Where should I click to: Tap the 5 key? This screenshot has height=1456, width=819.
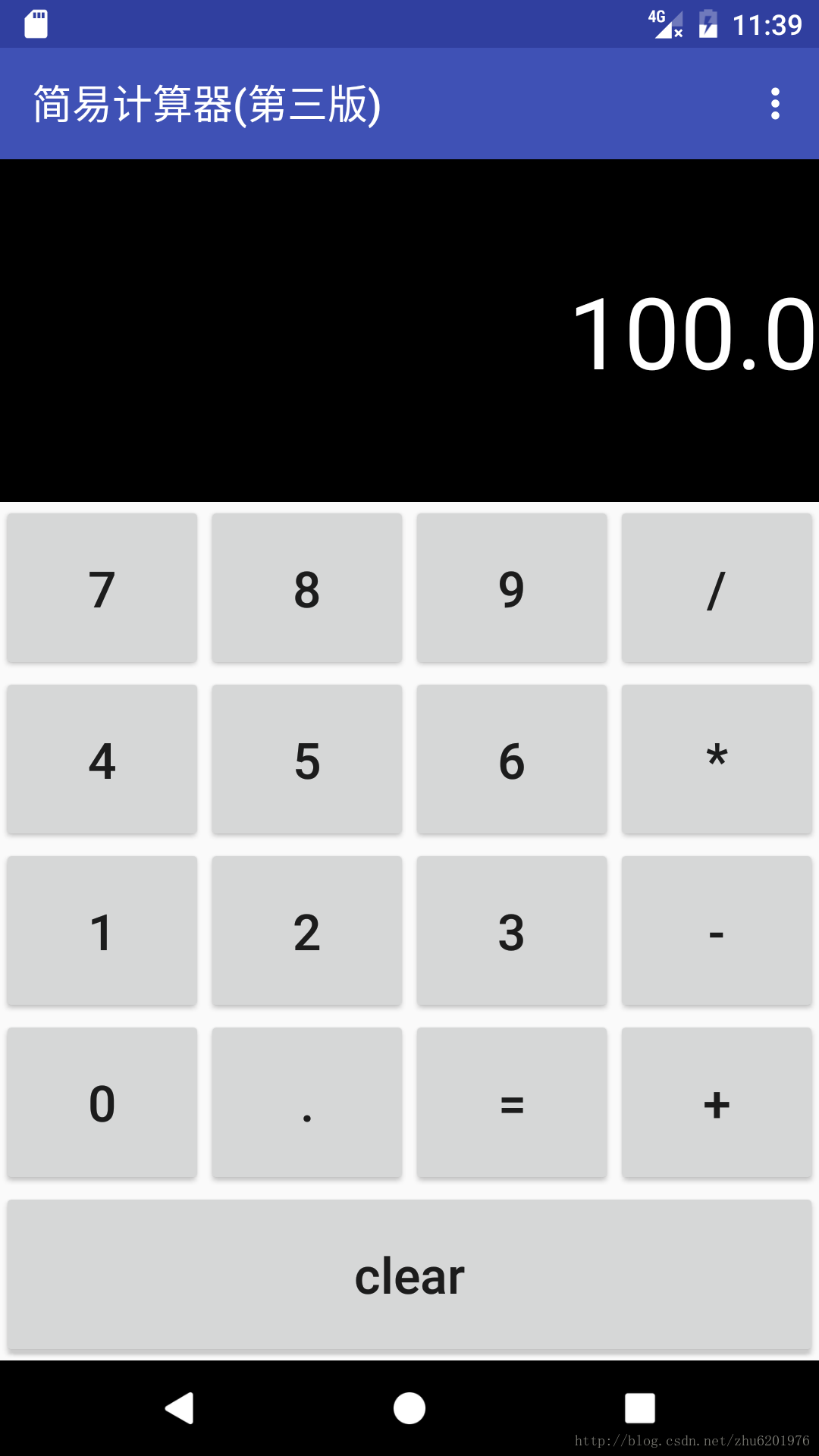307,760
